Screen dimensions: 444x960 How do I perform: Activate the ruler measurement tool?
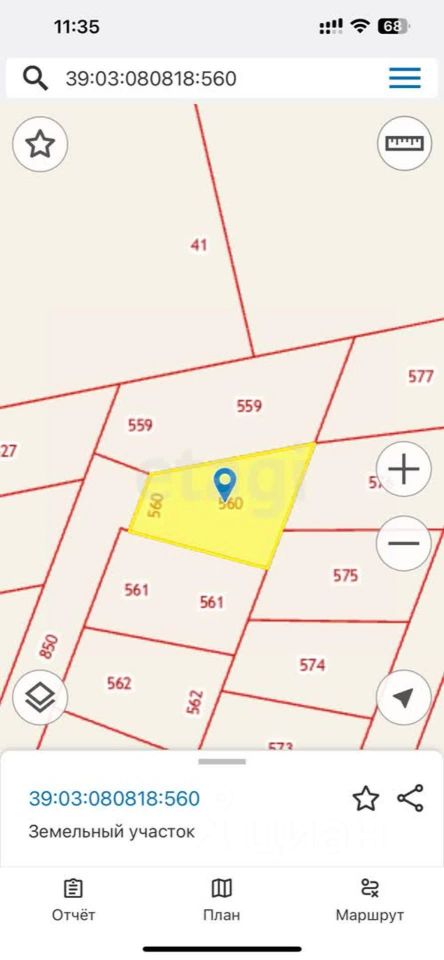(404, 143)
